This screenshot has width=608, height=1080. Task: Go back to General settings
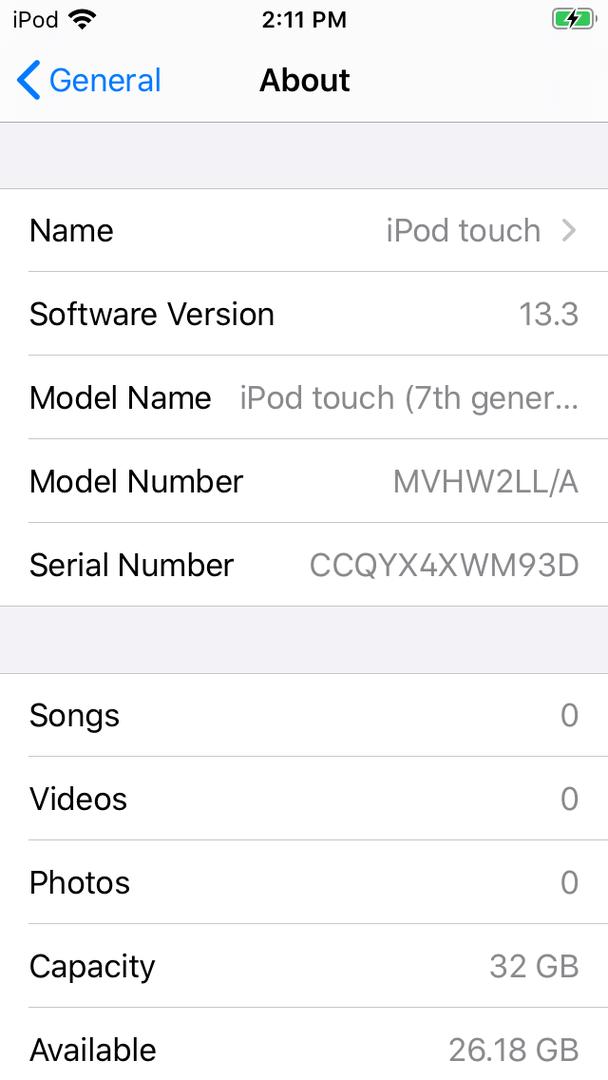(x=89, y=80)
